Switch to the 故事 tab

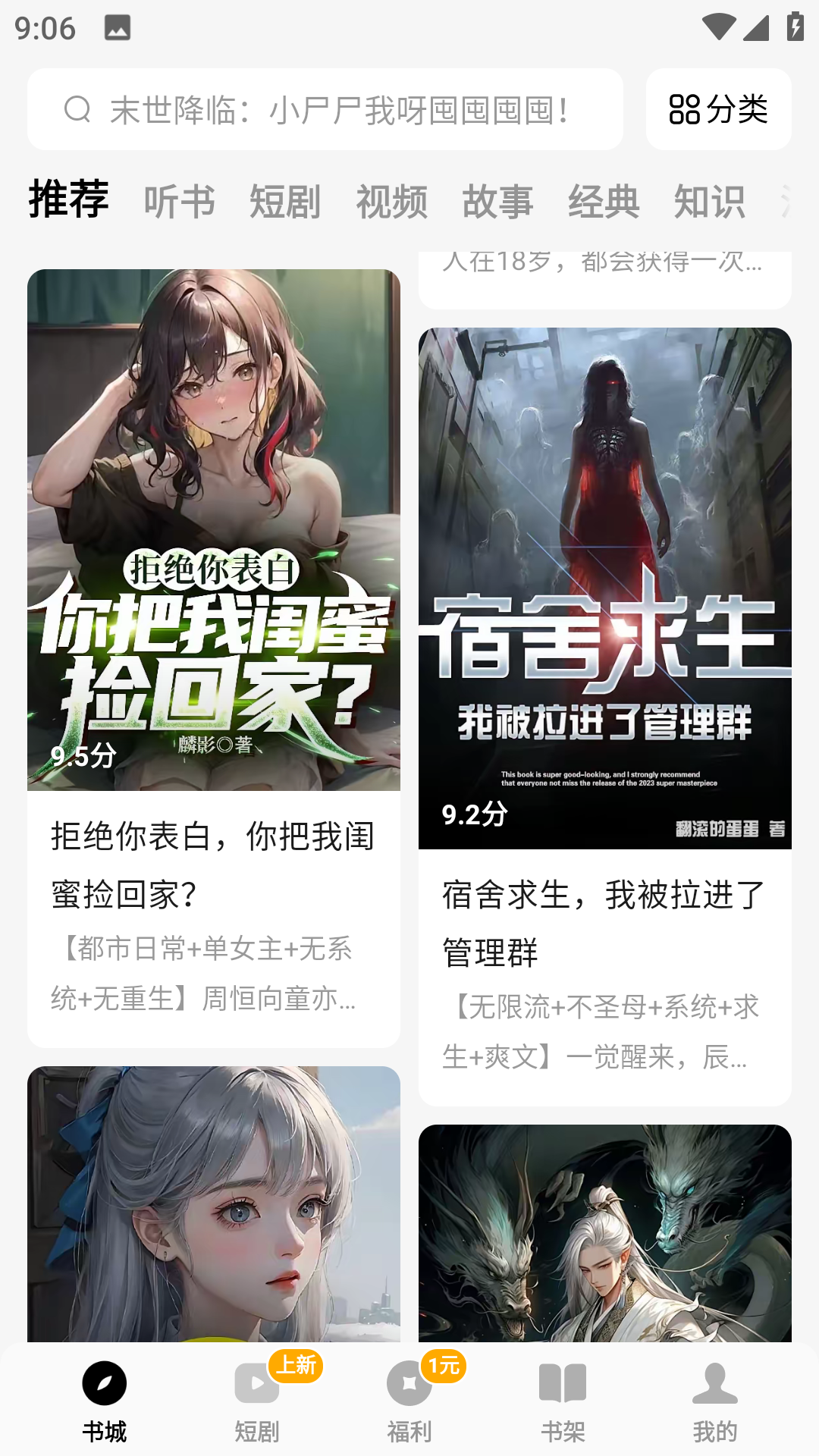coord(497,202)
